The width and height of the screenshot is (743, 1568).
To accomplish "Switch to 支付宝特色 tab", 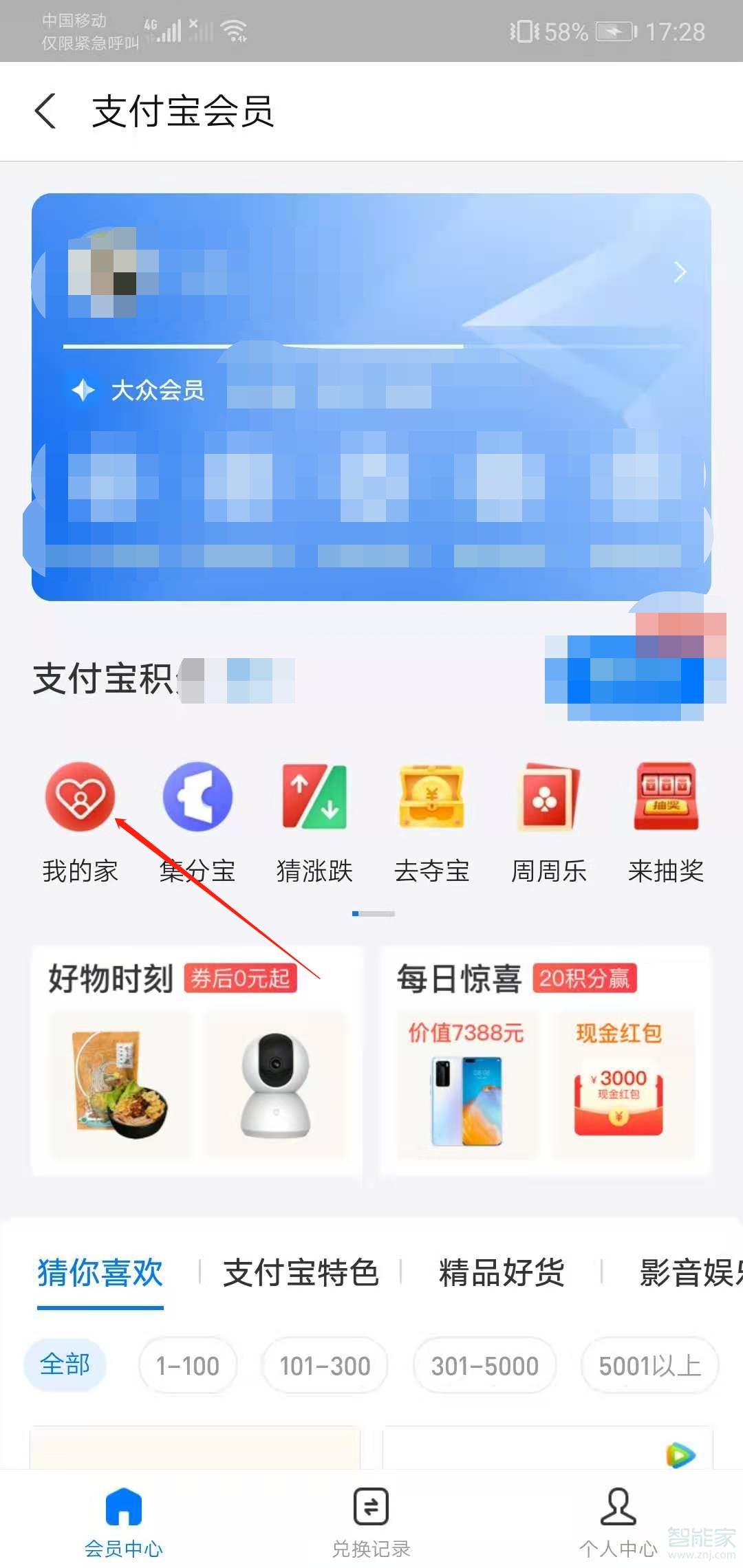I will pyautogui.click(x=301, y=1272).
